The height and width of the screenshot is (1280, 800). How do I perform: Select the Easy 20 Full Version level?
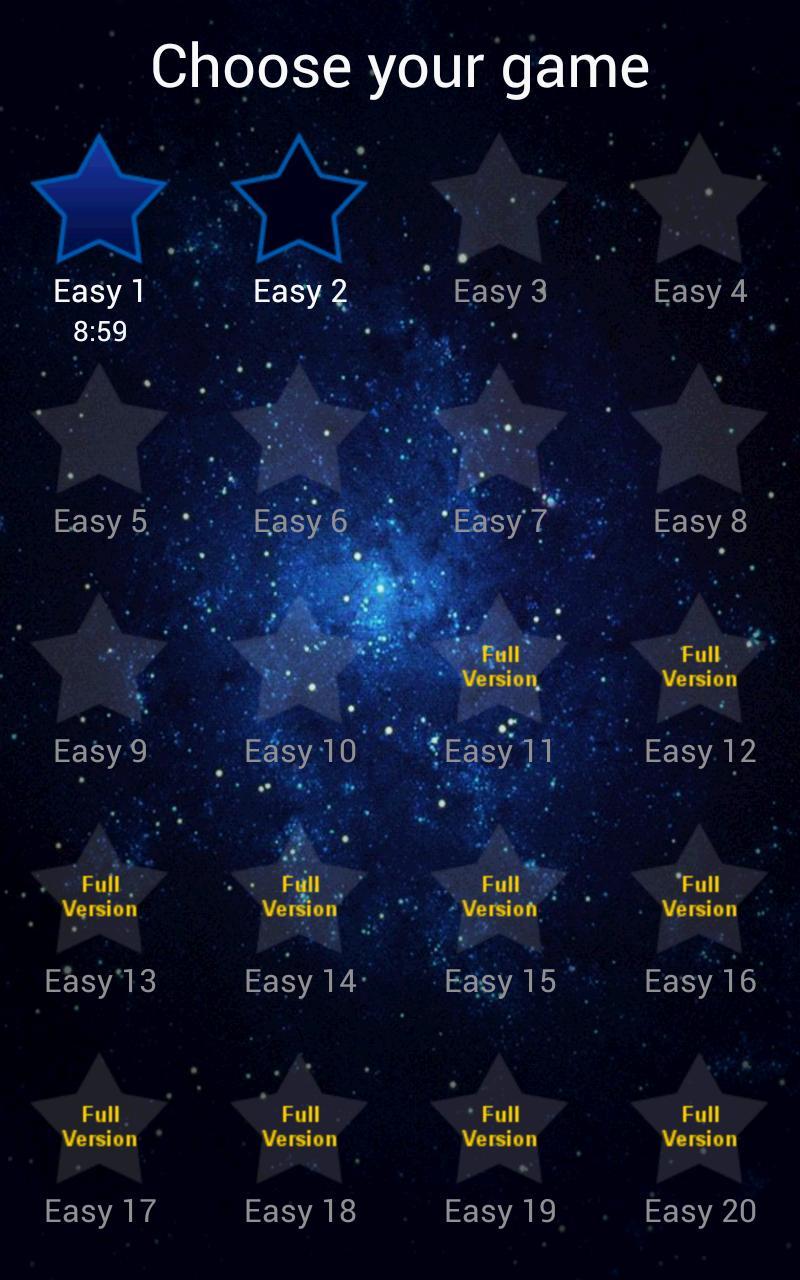coord(699,1125)
